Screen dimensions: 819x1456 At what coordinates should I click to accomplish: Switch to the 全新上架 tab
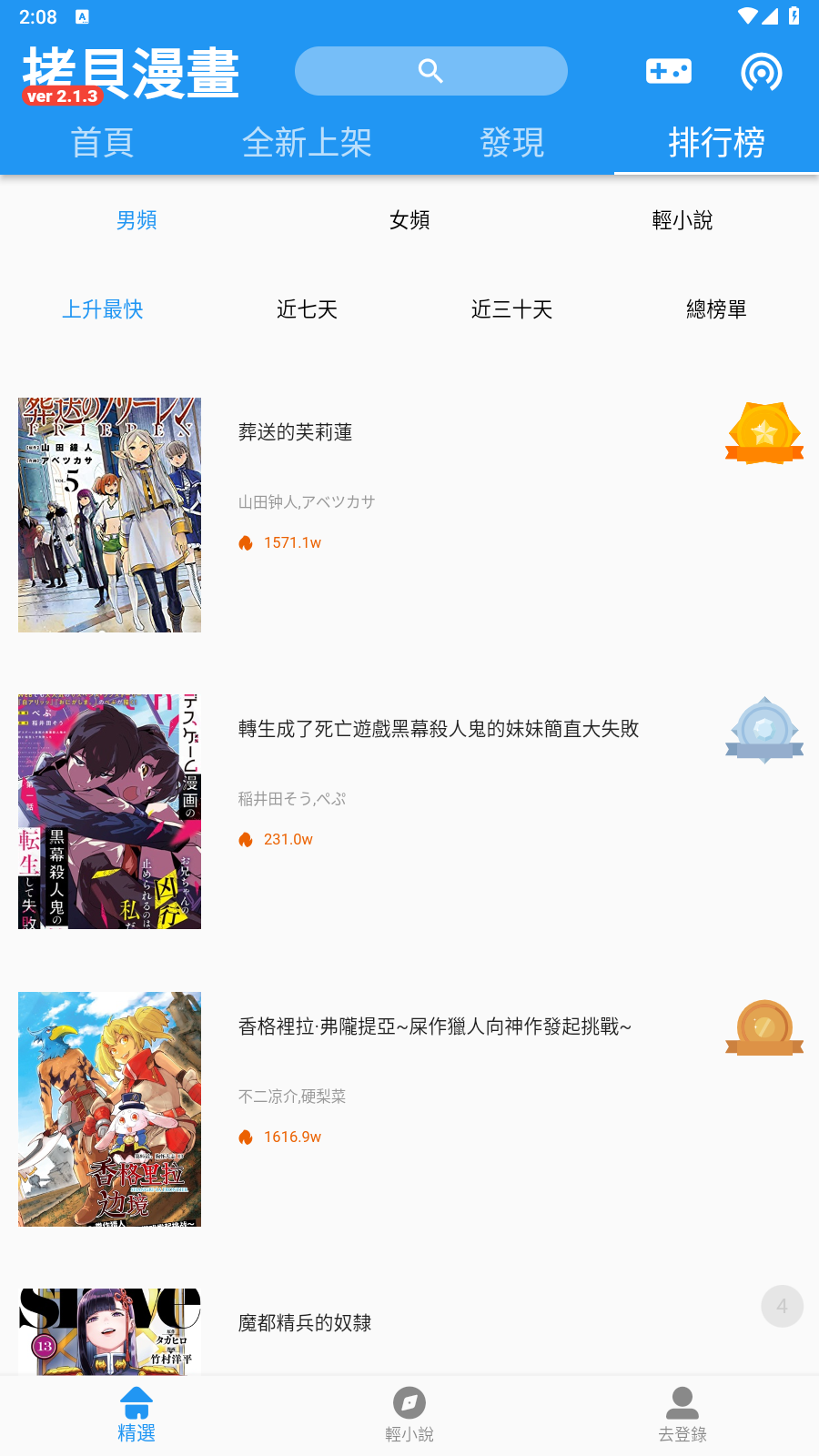coord(307,143)
